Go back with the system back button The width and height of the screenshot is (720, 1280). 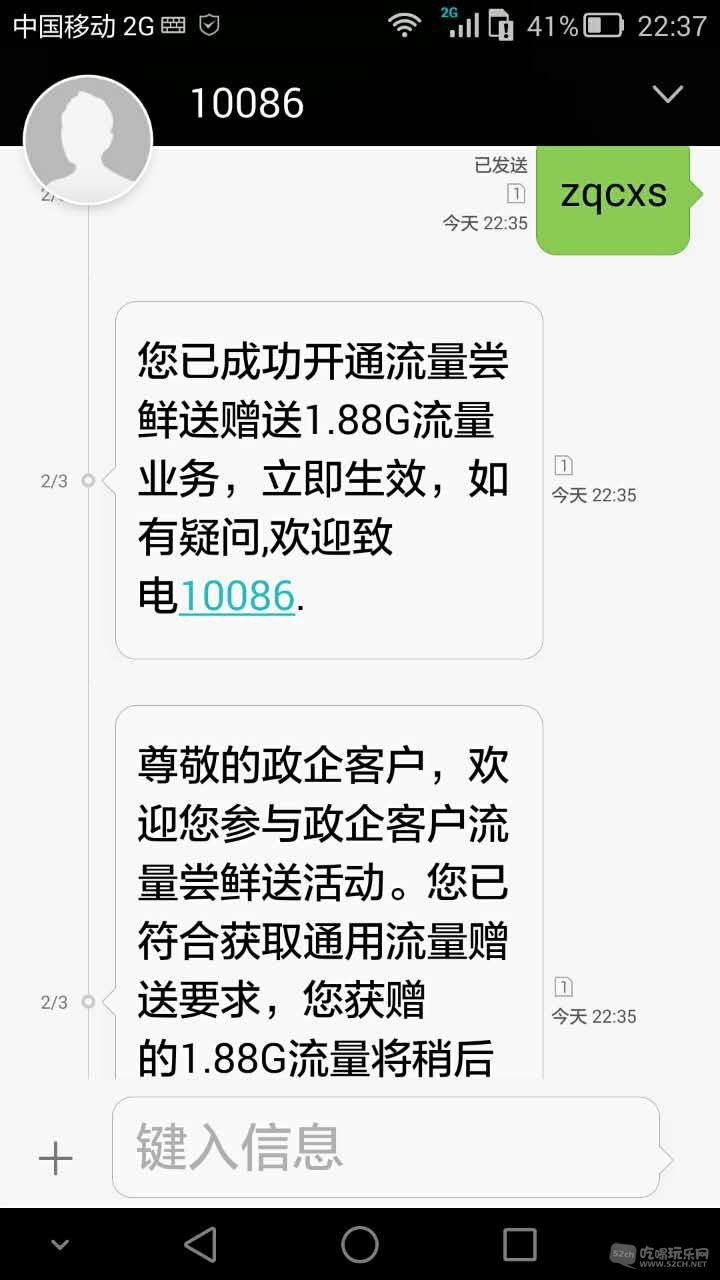click(200, 1245)
